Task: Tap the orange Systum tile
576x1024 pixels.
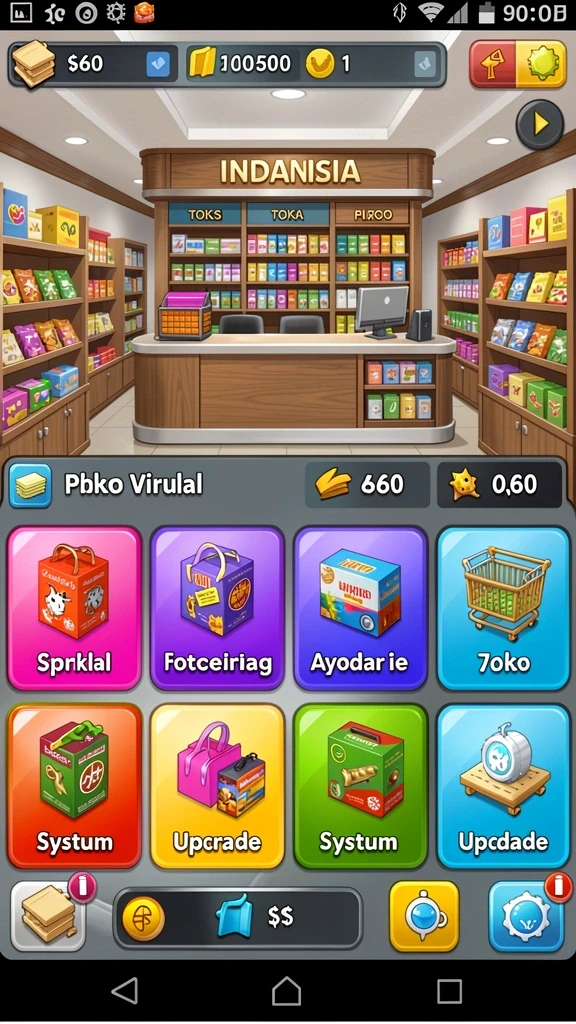Action: [x=74, y=786]
